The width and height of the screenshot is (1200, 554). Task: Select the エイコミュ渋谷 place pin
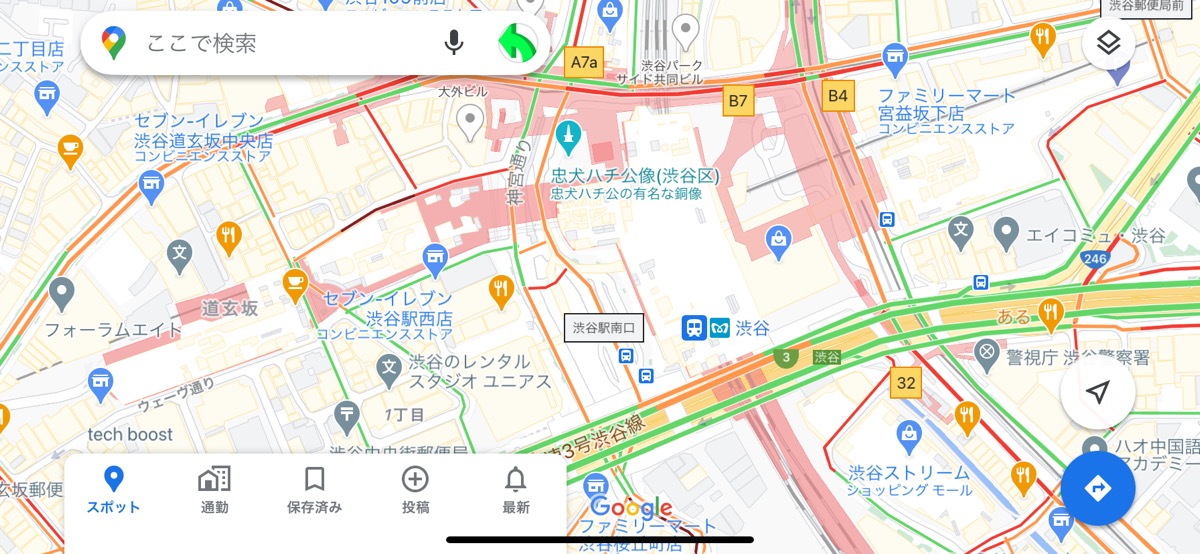pos(1008,234)
